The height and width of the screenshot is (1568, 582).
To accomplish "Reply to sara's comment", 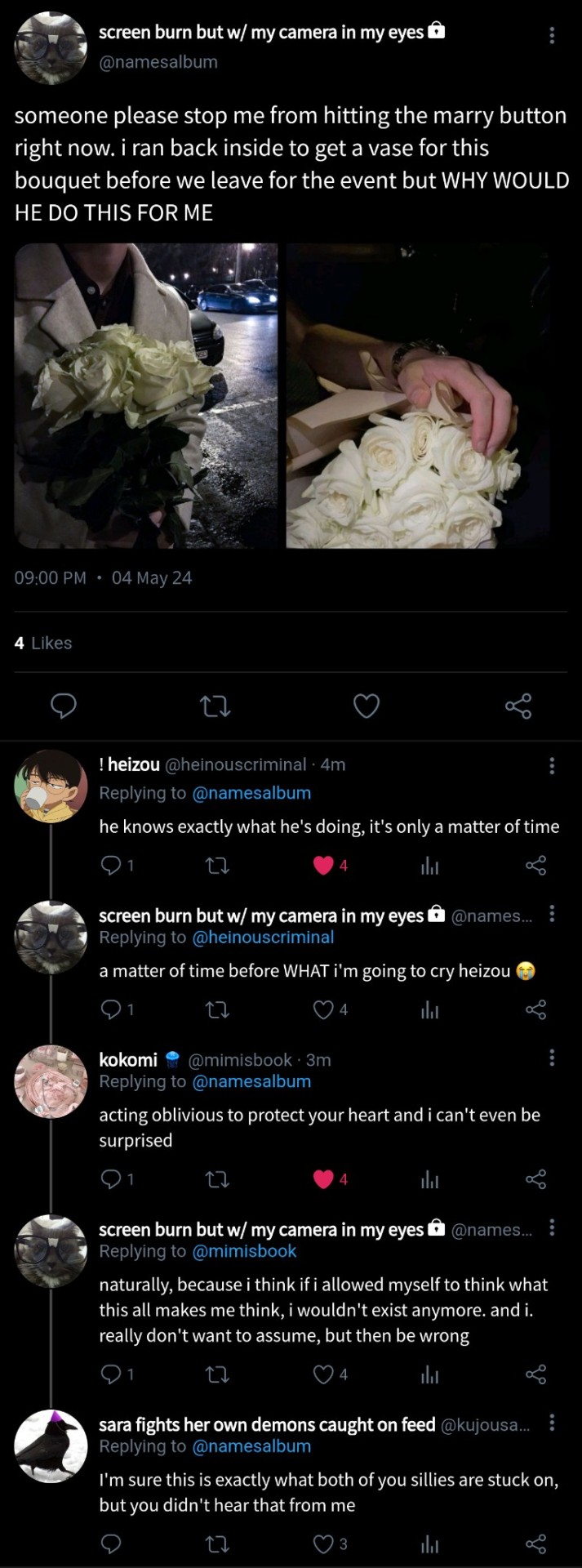I will tap(110, 1543).
